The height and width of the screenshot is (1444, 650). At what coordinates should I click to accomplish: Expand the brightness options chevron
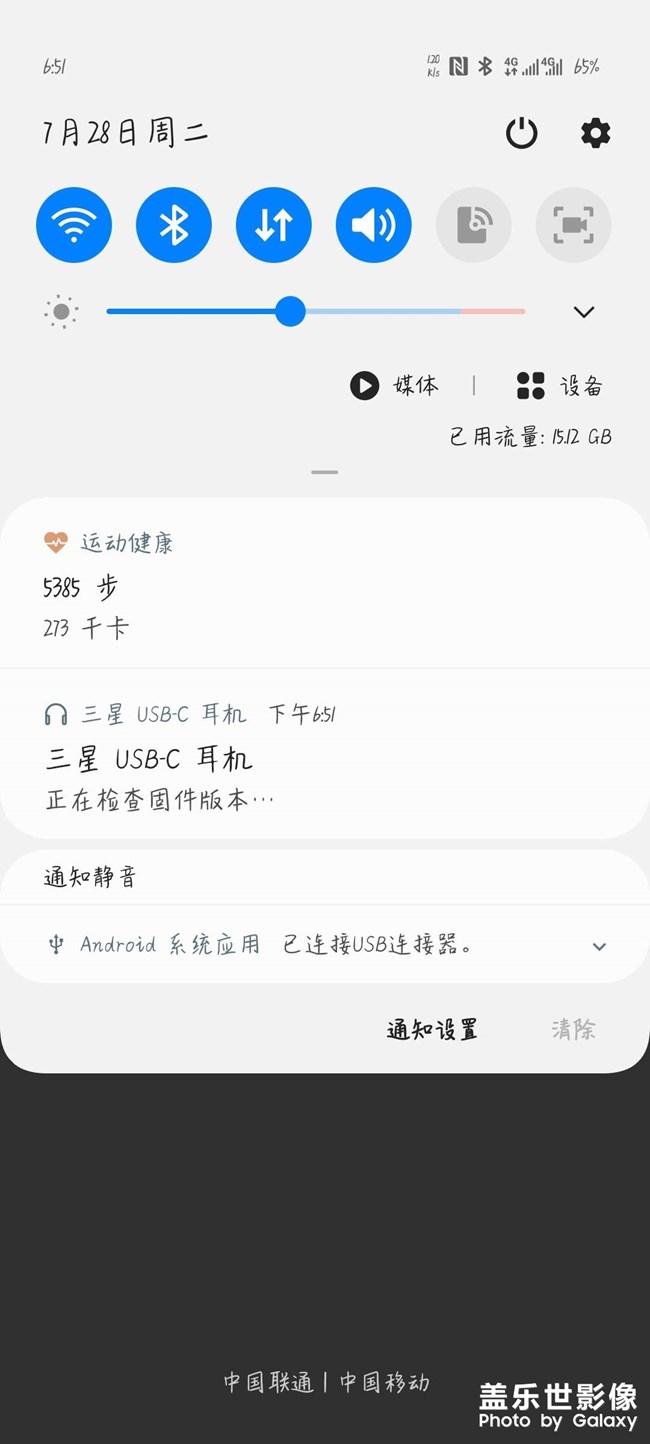pyautogui.click(x=584, y=312)
